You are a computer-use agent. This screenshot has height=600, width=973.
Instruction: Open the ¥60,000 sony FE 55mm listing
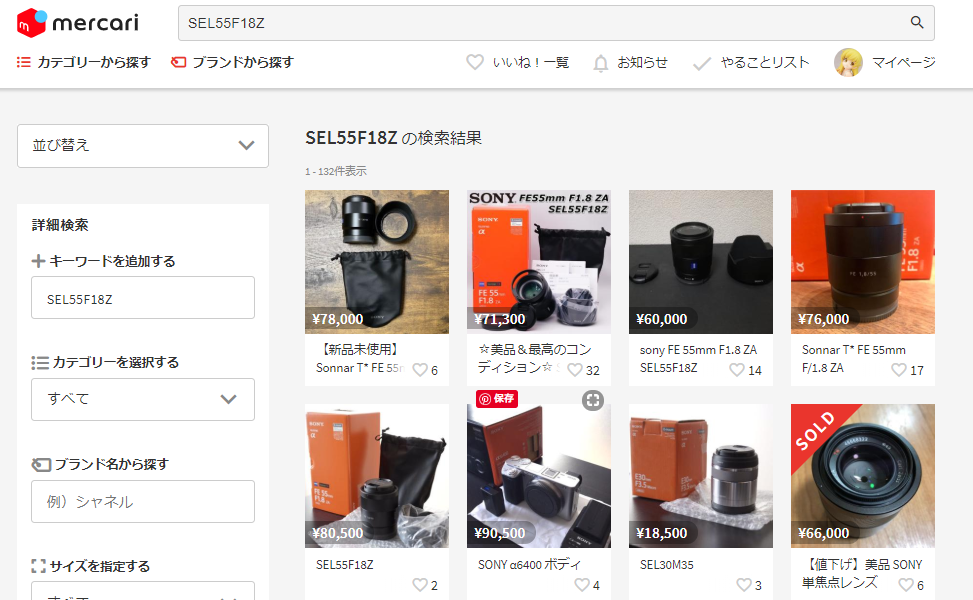(701, 262)
